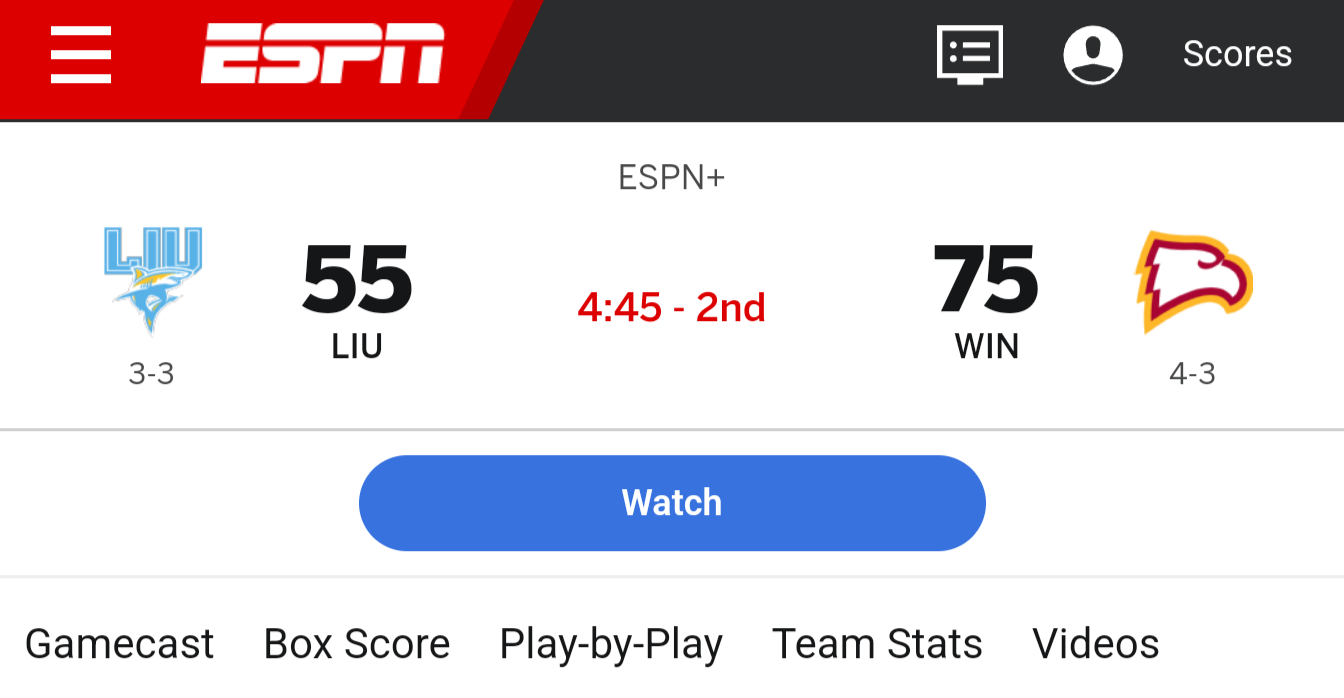Go to the ESPN home page
This screenshot has height=698, width=1344.
click(x=322, y=54)
